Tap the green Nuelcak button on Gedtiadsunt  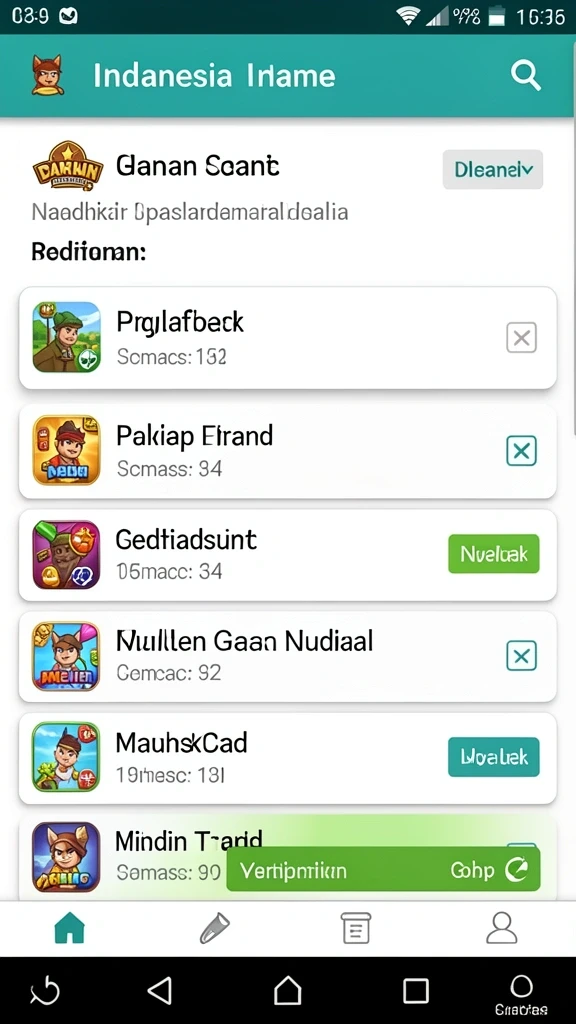pyautogui.click(x=494, y=554)
